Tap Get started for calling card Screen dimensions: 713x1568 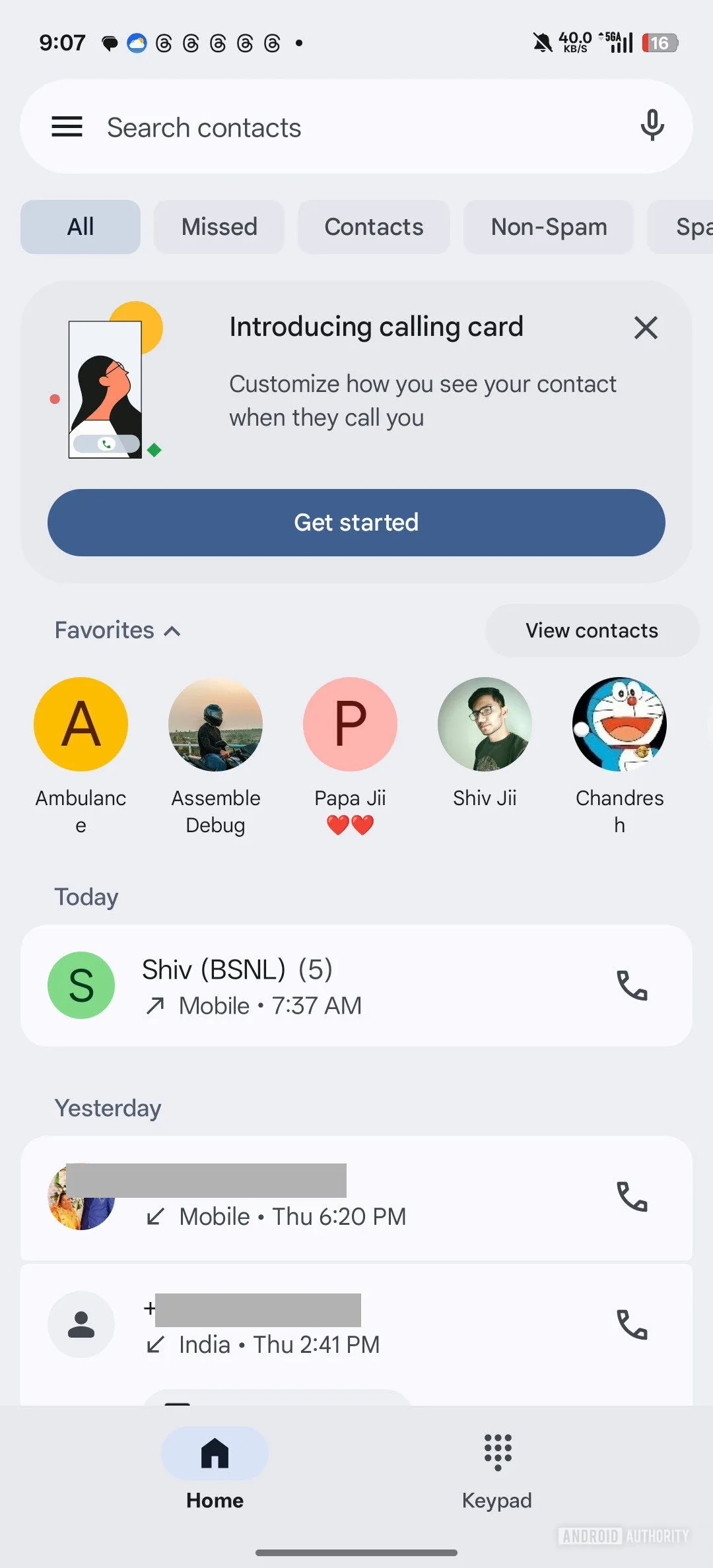tap(356, 523)
